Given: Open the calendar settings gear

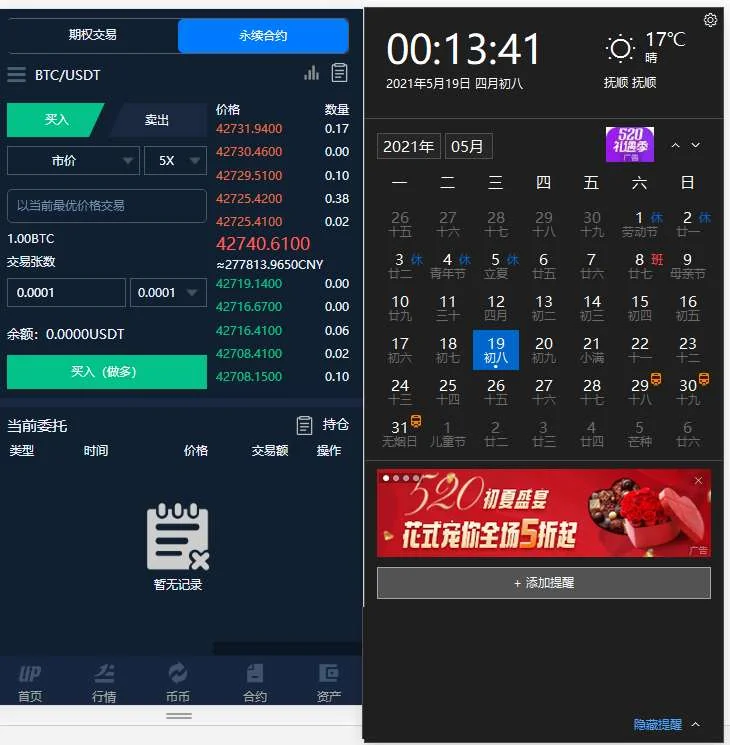Looking at the screenshot, I should (x=711, y=20).
